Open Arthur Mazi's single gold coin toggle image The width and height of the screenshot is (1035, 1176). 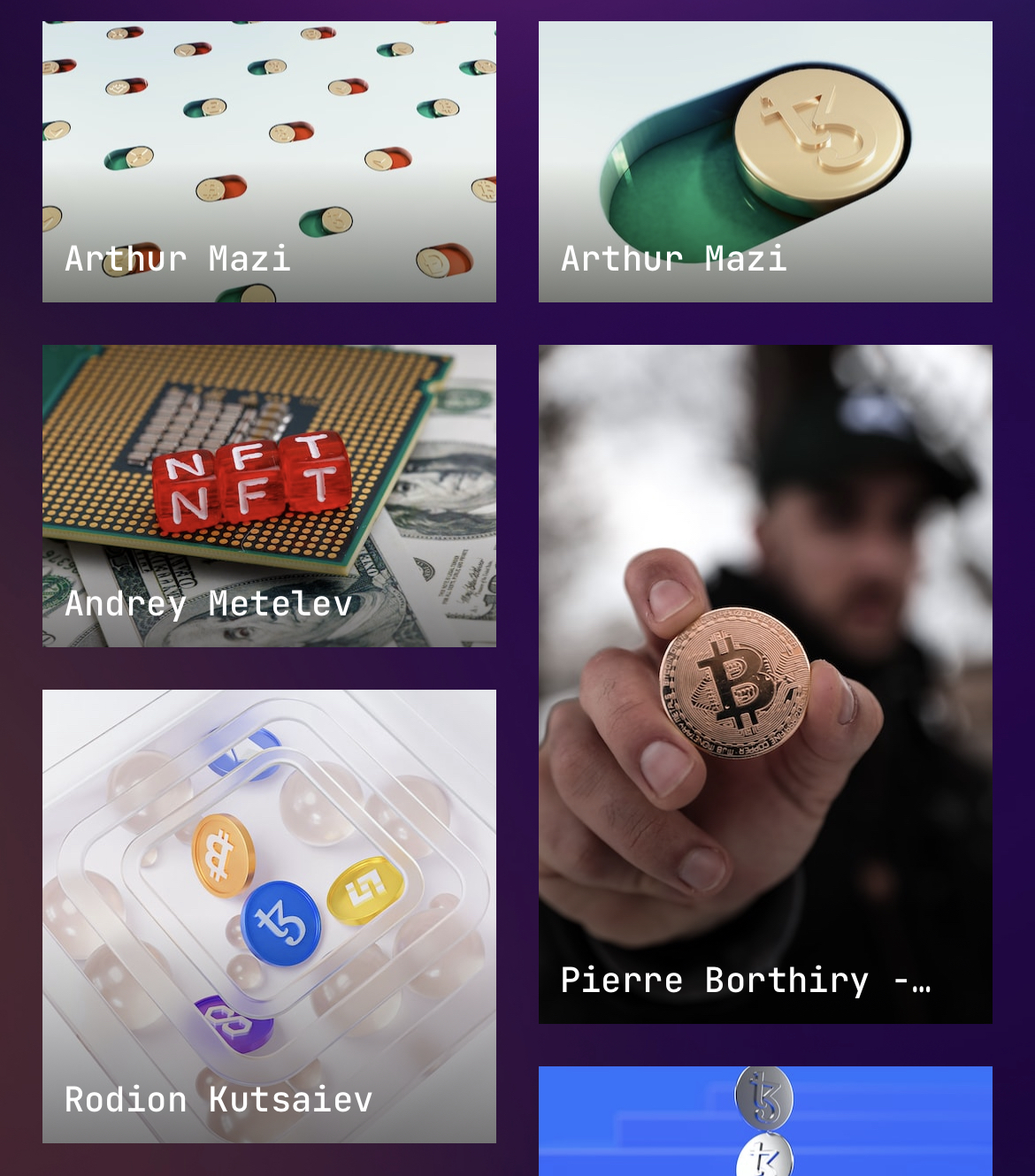tap(765, 161)
